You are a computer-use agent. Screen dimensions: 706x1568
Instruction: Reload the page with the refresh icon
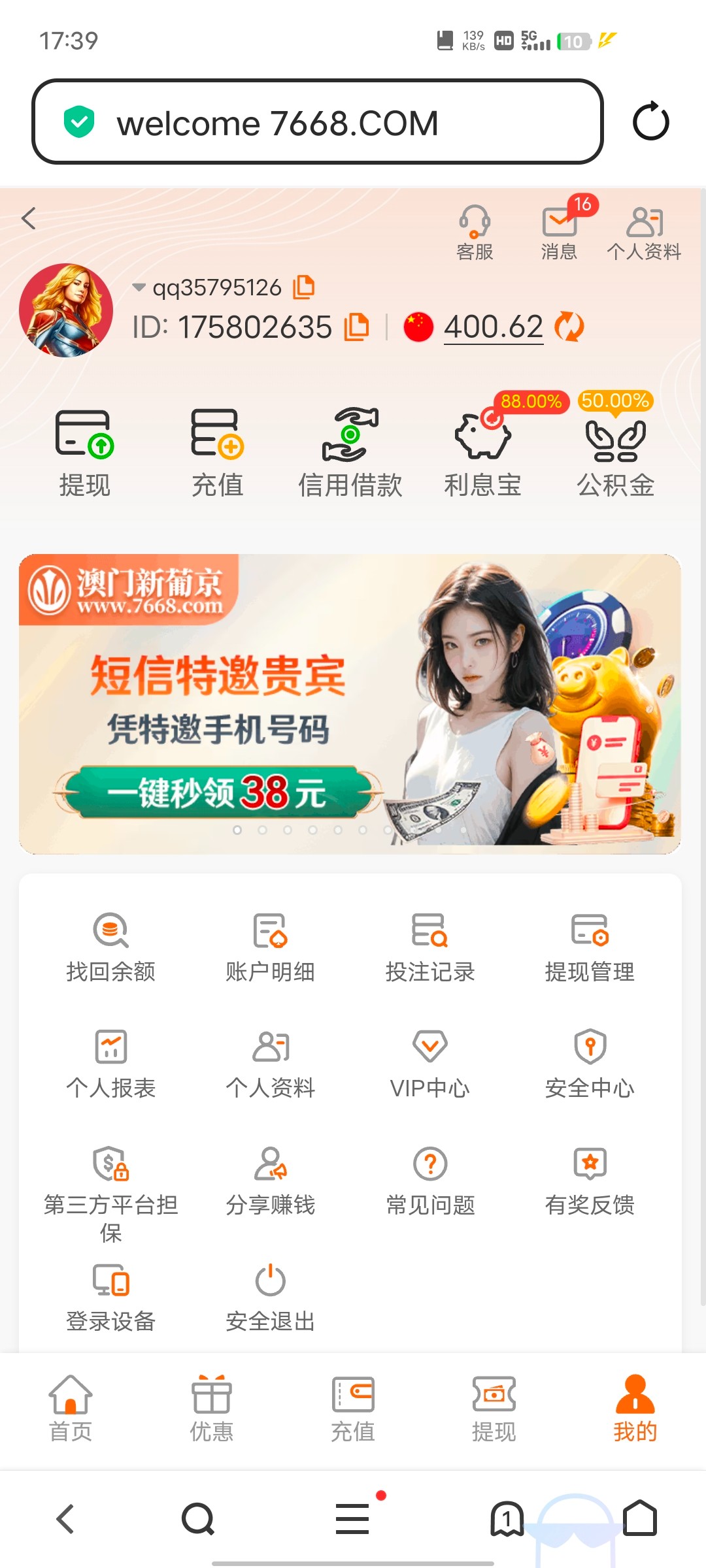pos(650,122)
